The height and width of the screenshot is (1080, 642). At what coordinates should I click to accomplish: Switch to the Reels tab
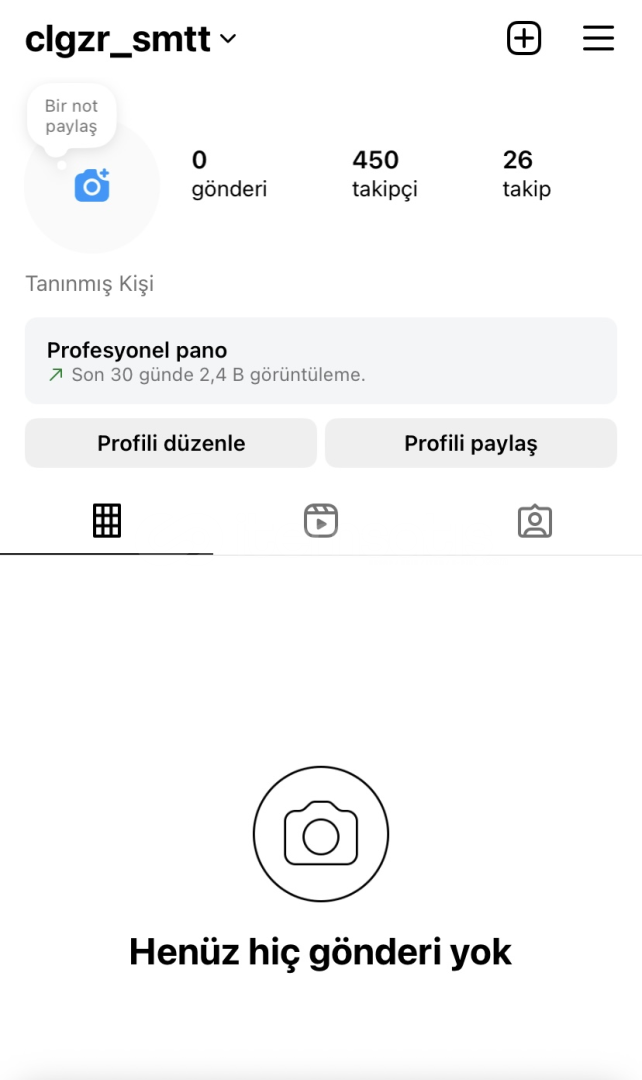pos(321,521)
